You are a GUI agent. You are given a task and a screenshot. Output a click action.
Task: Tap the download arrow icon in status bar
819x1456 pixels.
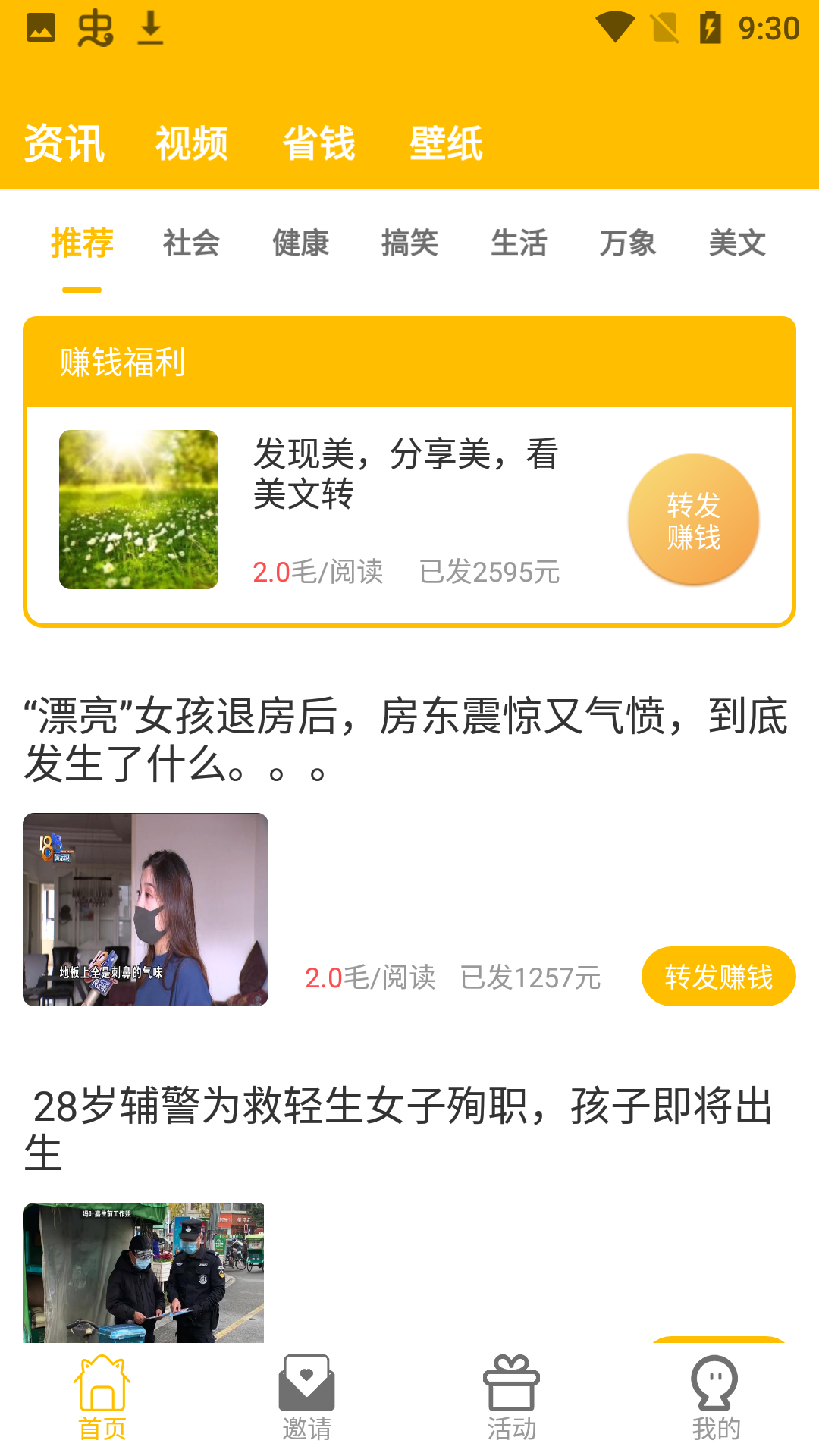(x=149, y=29)
